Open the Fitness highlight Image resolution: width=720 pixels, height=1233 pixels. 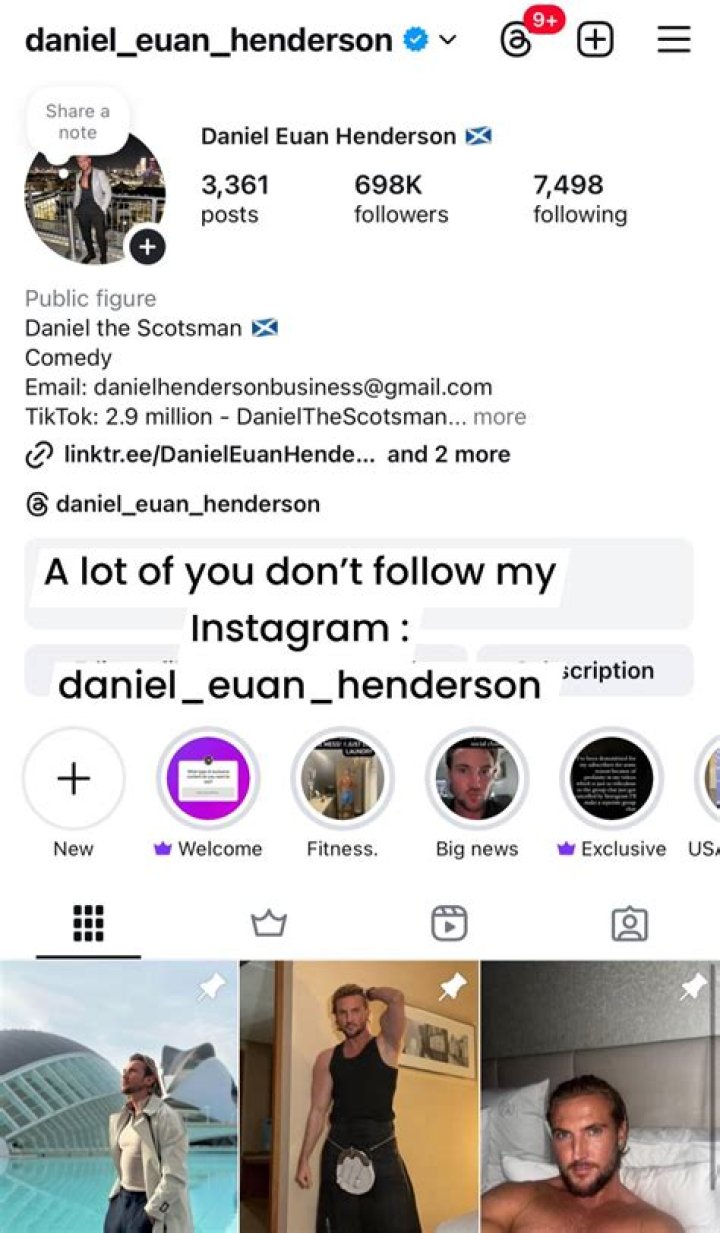(342, 779)
